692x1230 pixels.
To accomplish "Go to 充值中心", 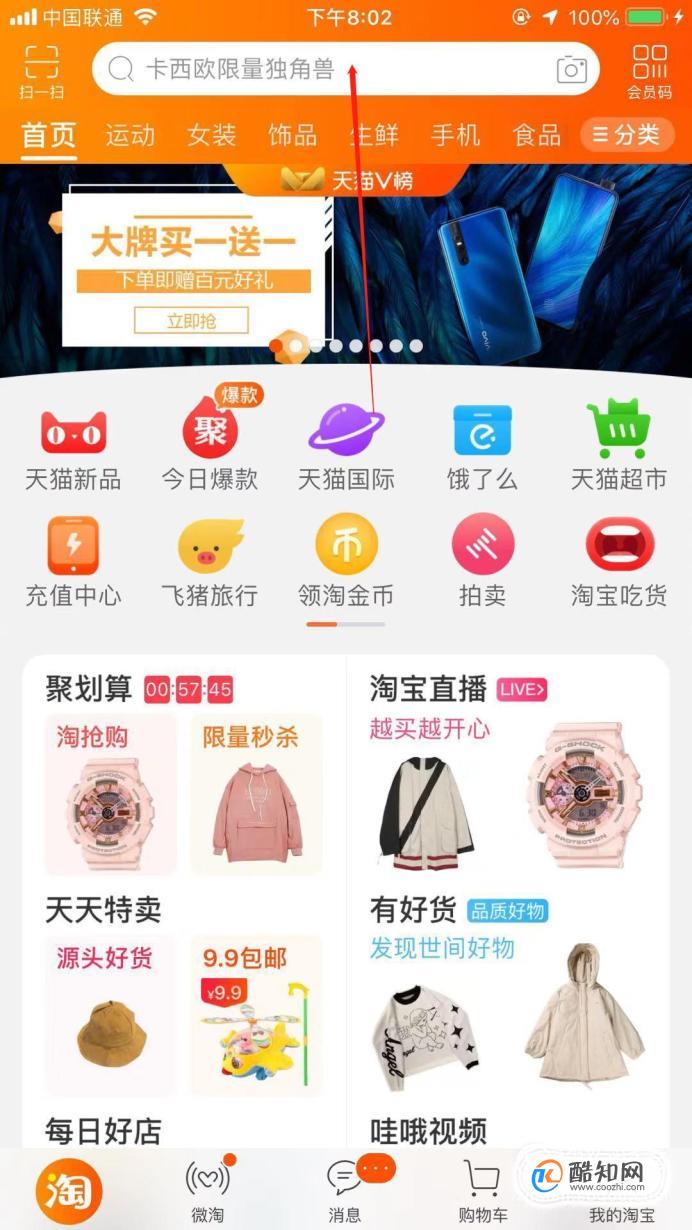I will pos(73,562).
